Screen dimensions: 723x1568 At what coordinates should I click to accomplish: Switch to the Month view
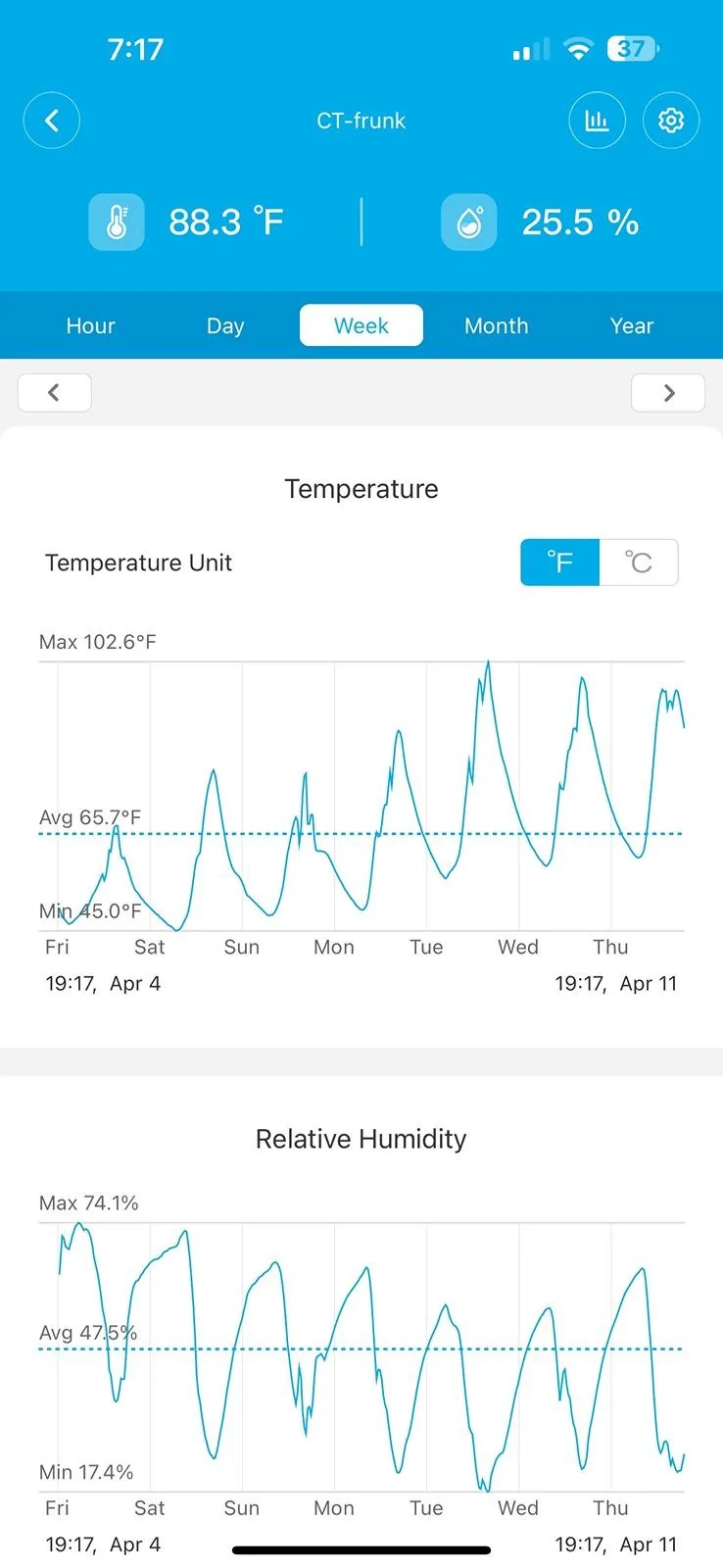tap(497, 325)
